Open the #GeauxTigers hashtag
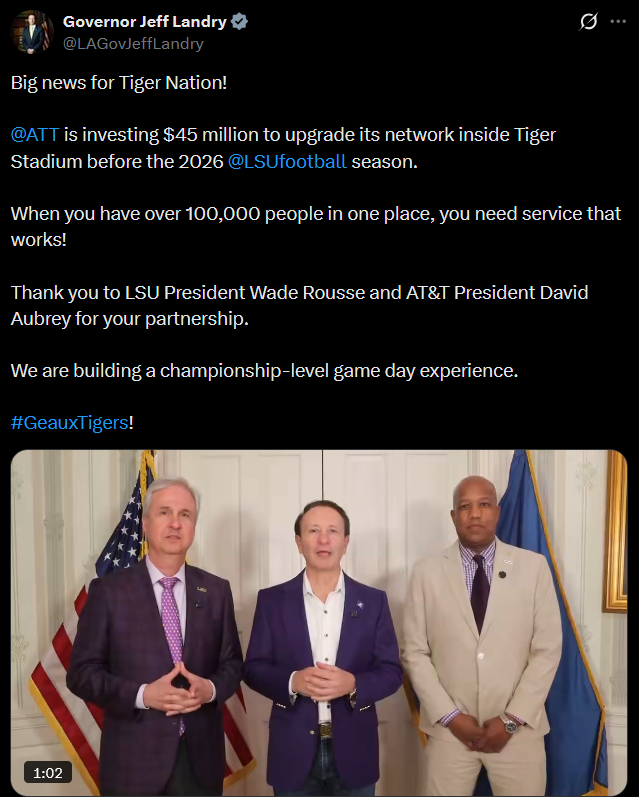 tap(69, 422)
